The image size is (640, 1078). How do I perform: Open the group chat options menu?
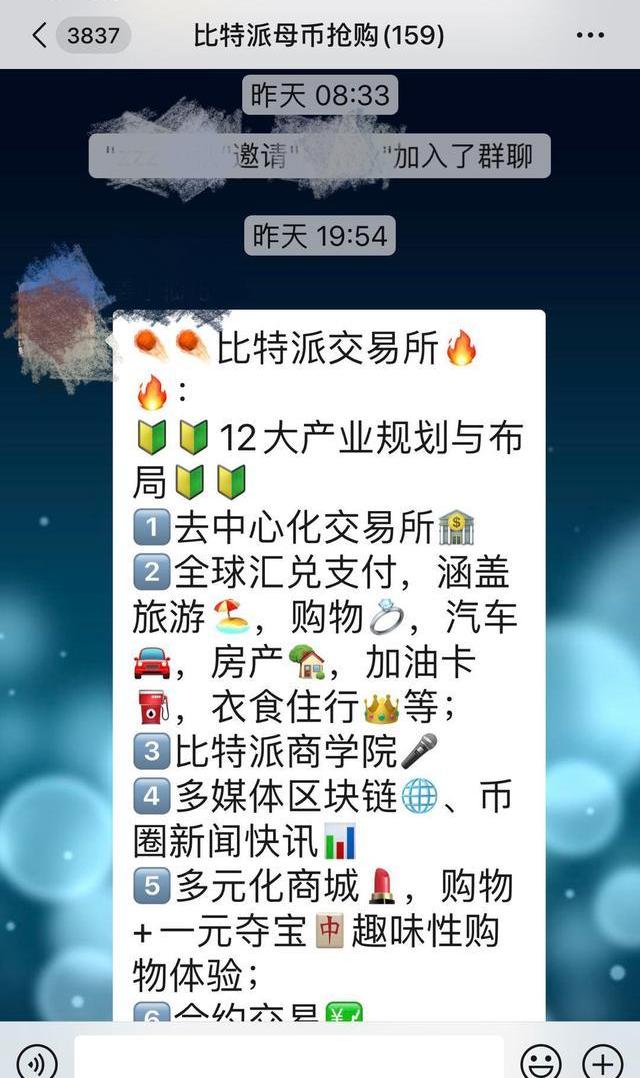[591, 36]
